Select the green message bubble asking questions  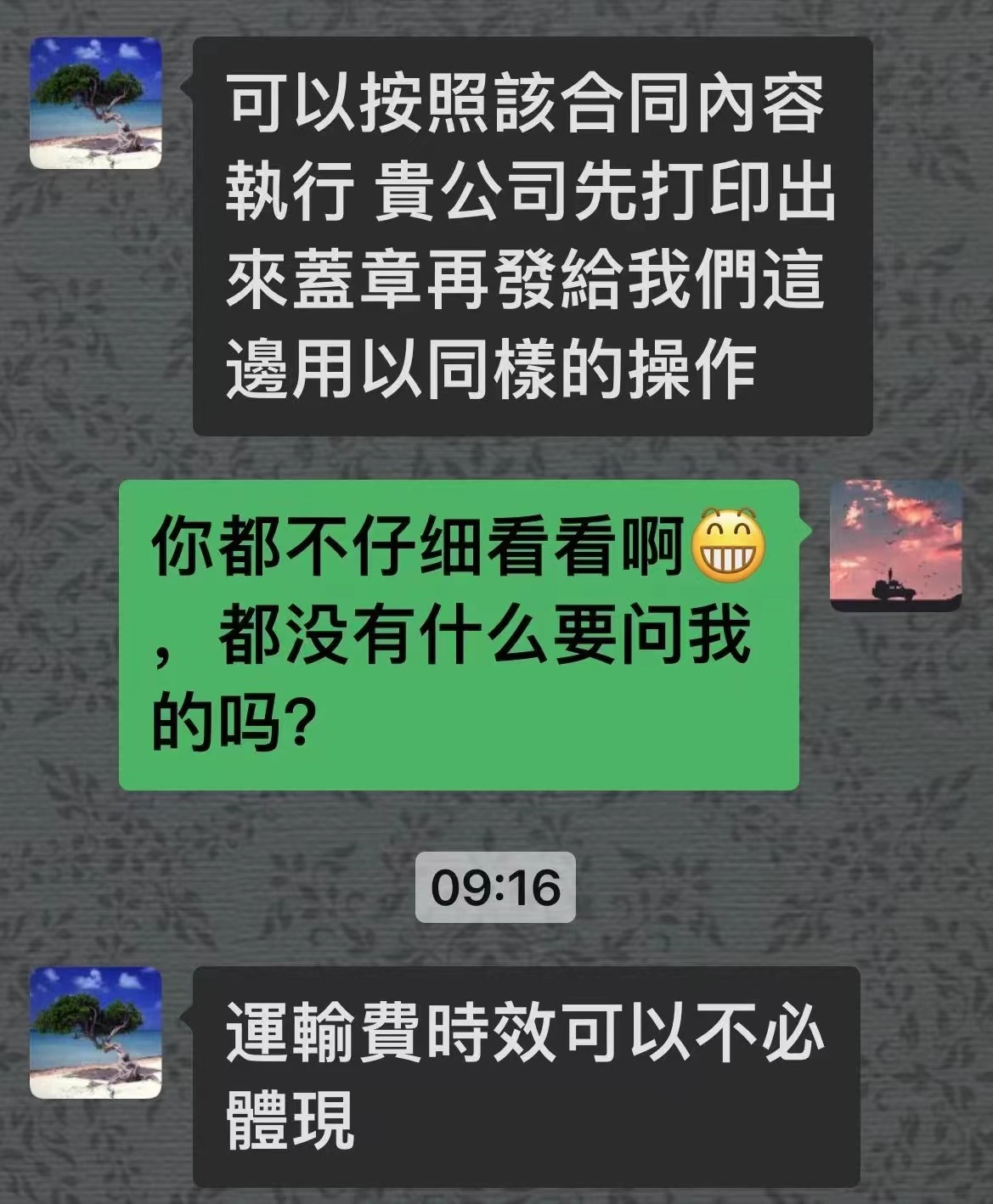[459, 633]
